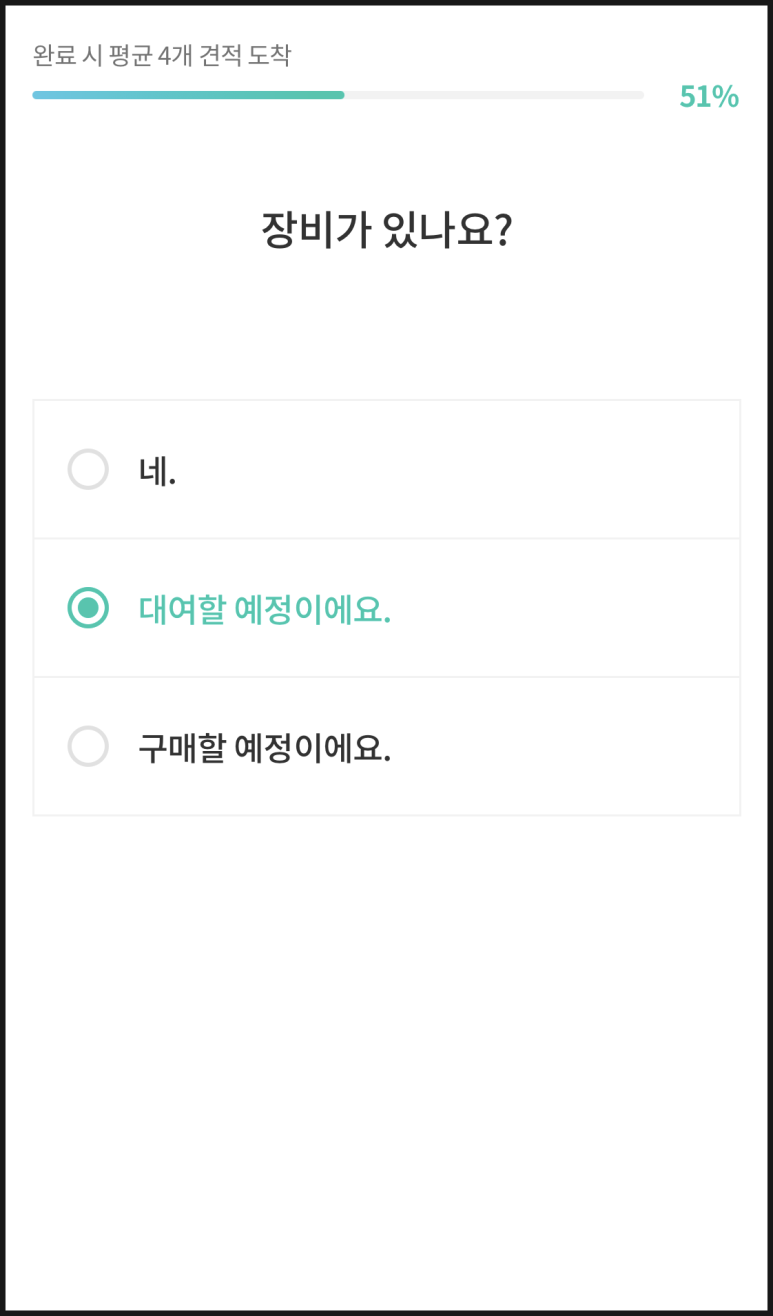Click the "네." option row
The image size is (773, 1316).
click(x=386, y=469)
